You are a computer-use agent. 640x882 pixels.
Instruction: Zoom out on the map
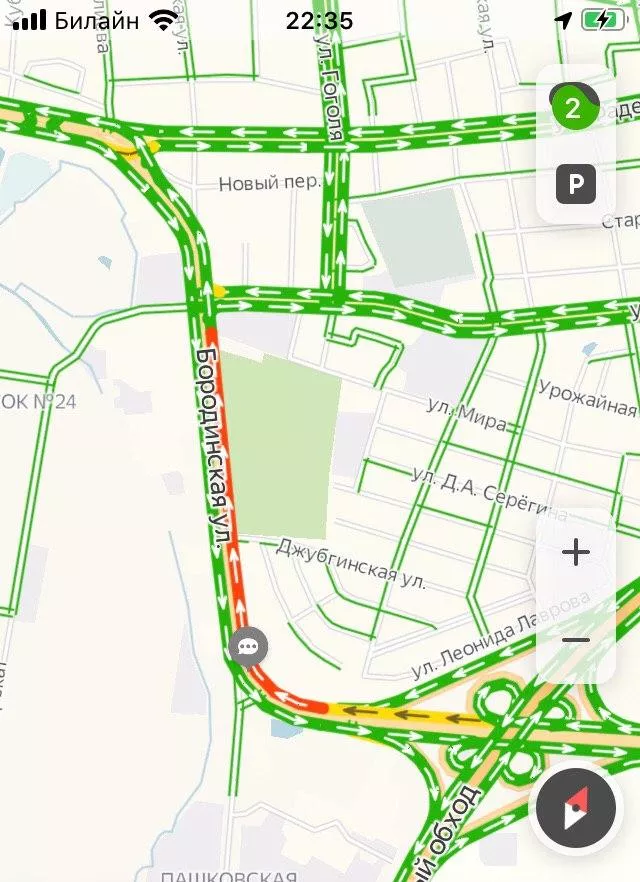576,640
